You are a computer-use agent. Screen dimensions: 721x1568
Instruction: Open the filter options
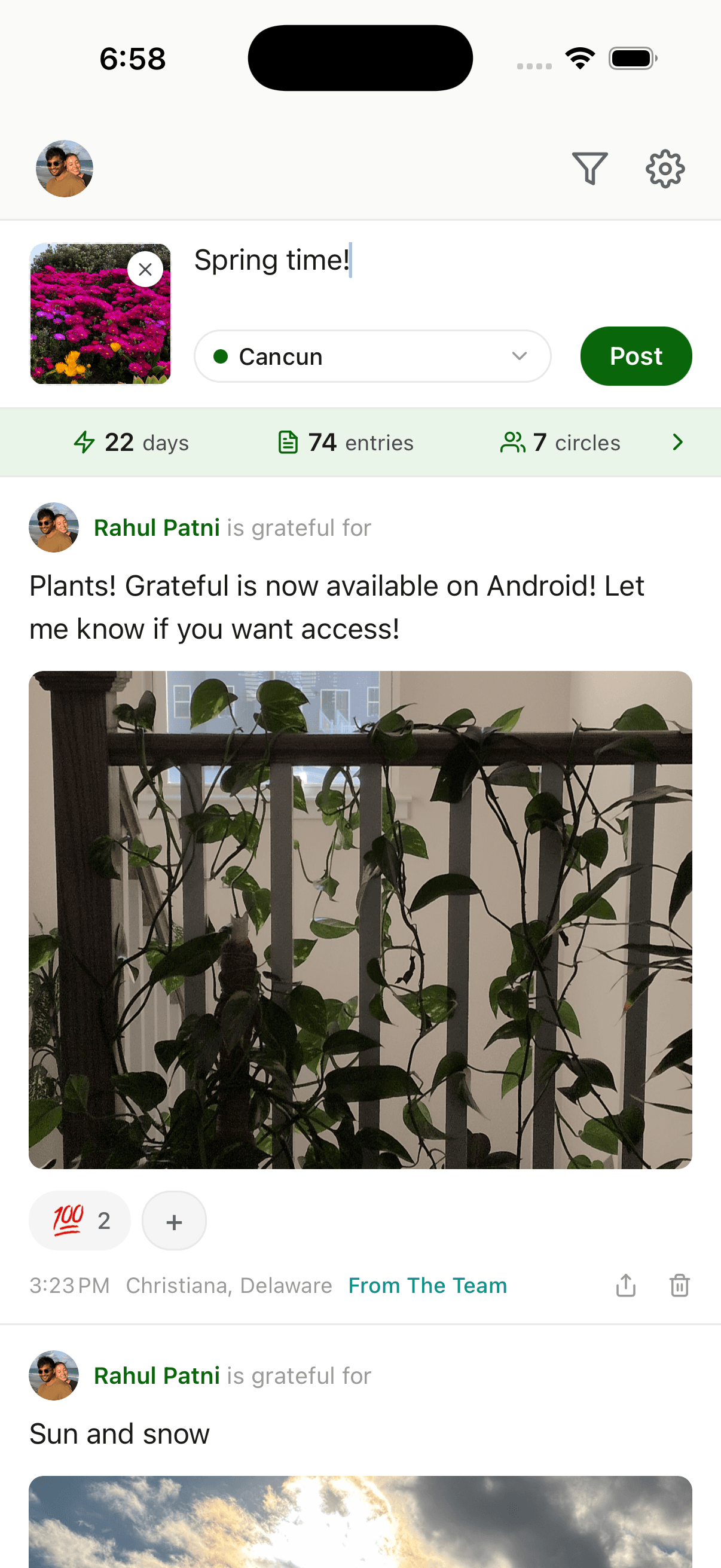click(x=589, y=169)
